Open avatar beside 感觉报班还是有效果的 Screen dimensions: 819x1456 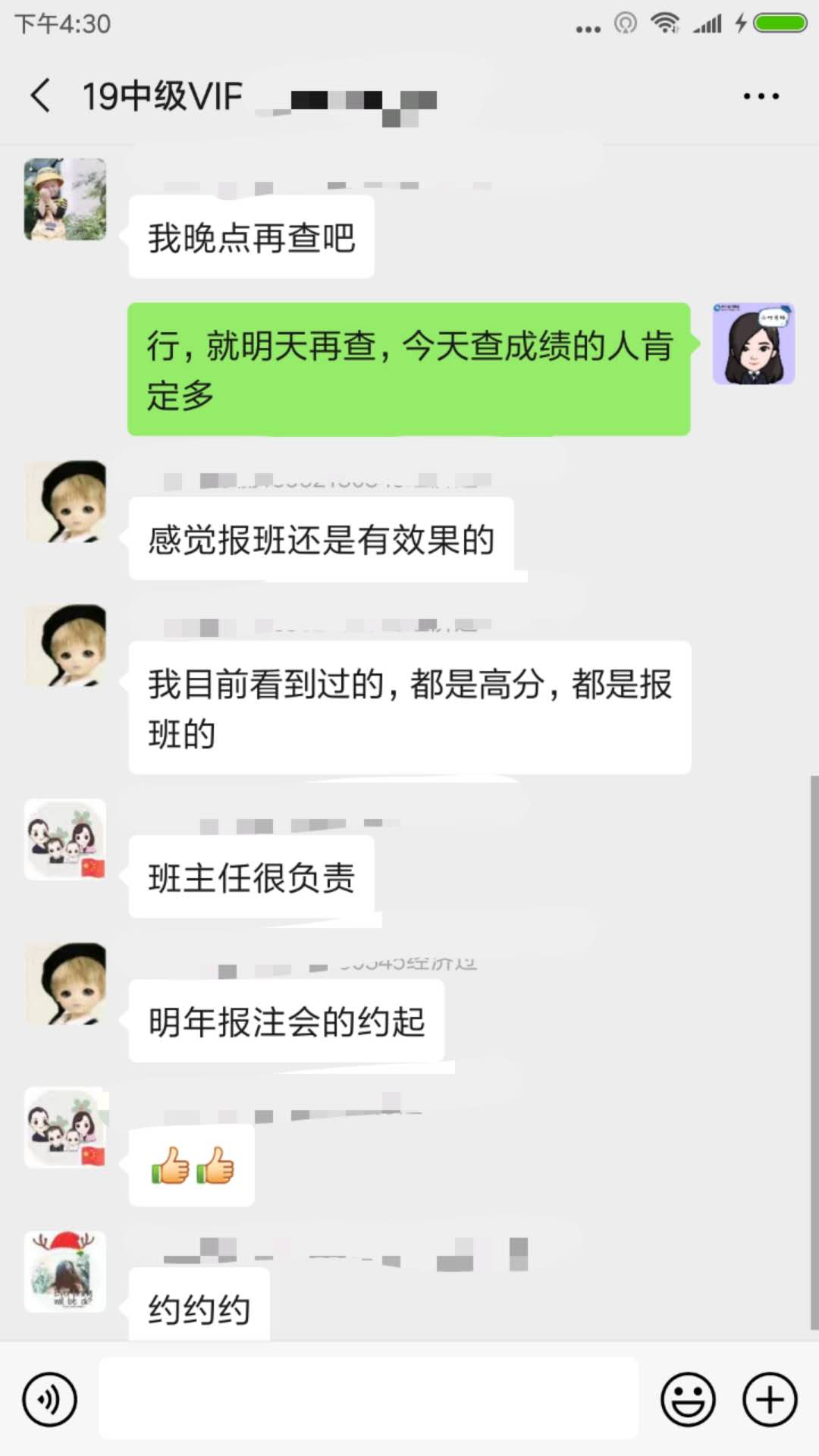(x=65, y=501)
